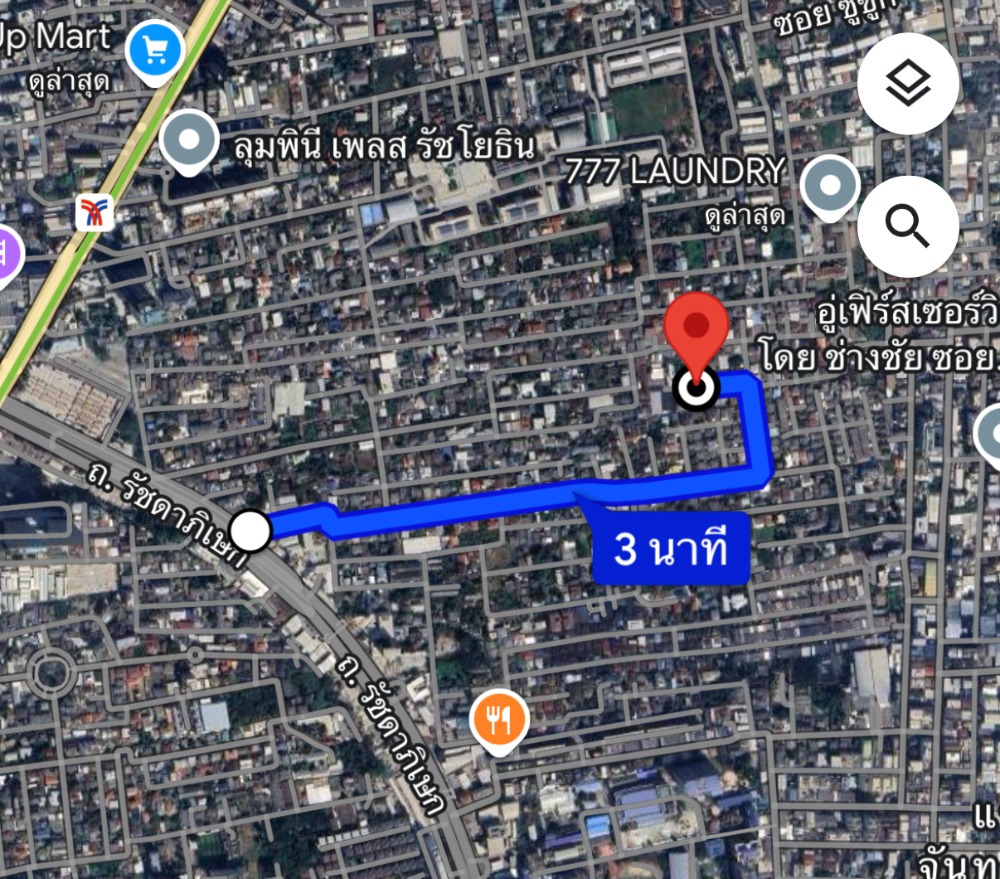Viewport: 1000px width, 879px height.
Task: Open the map search button
Action: pyautogui.click(x=907, y=227)
